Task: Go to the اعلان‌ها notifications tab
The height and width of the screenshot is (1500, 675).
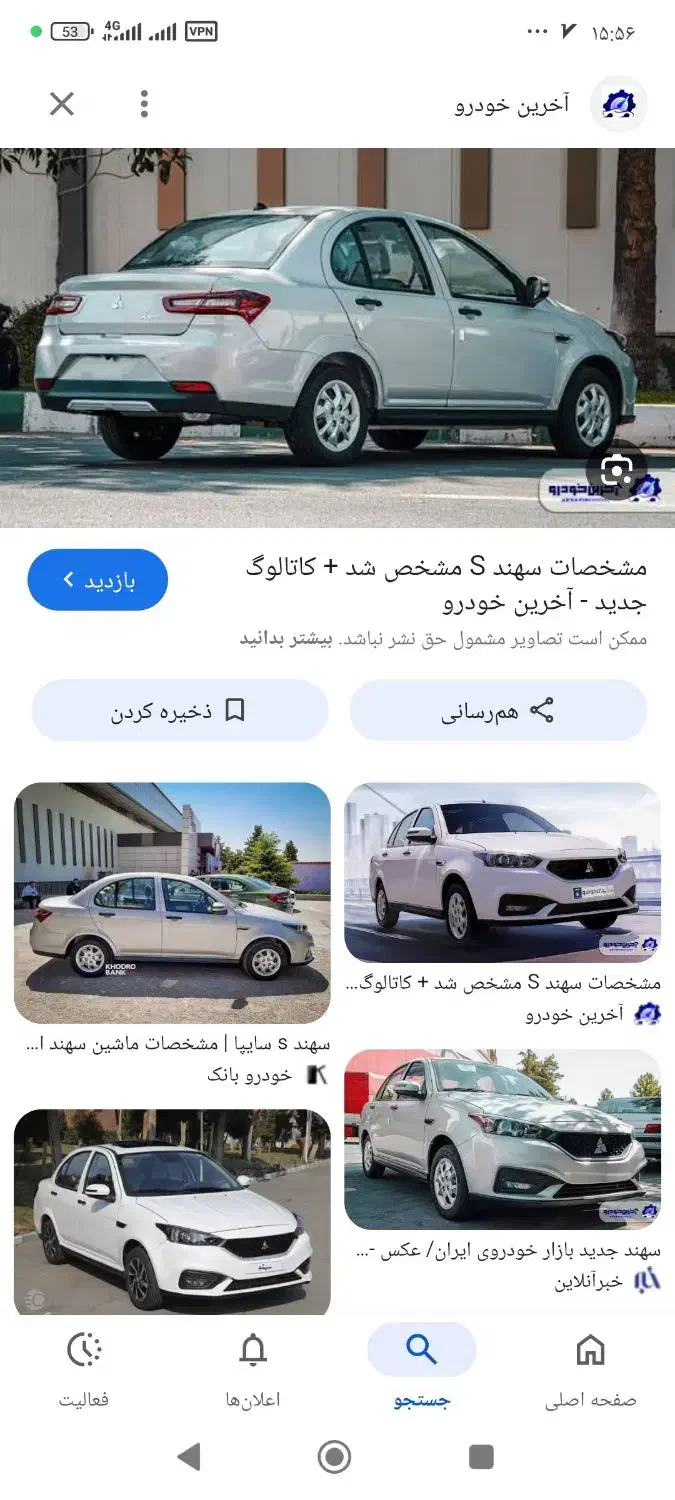Action: point(253,1370)
